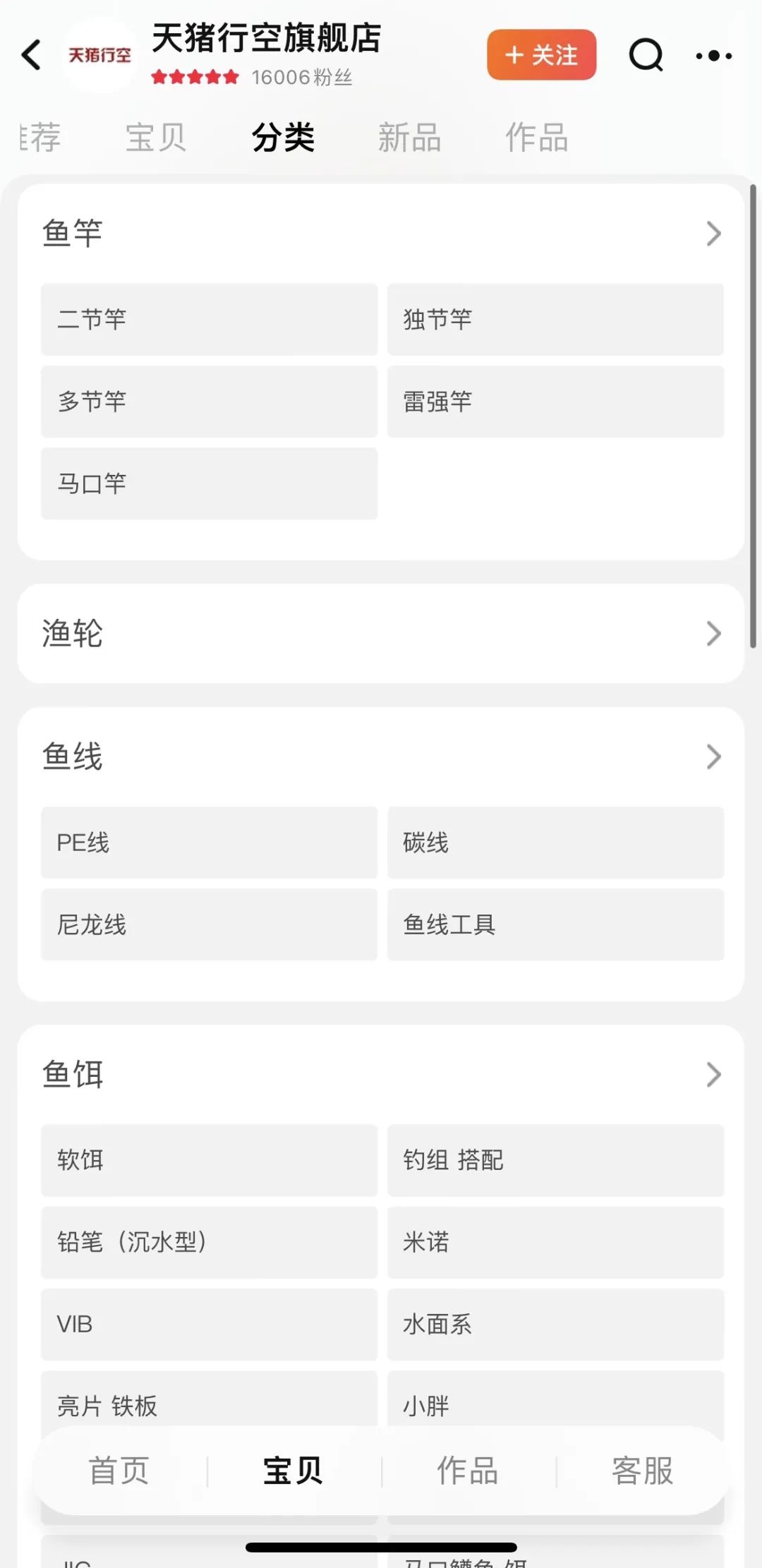The image size is (762, 1568).
Task: Select the VIB subcategory
Action: tap(209, 1325)
